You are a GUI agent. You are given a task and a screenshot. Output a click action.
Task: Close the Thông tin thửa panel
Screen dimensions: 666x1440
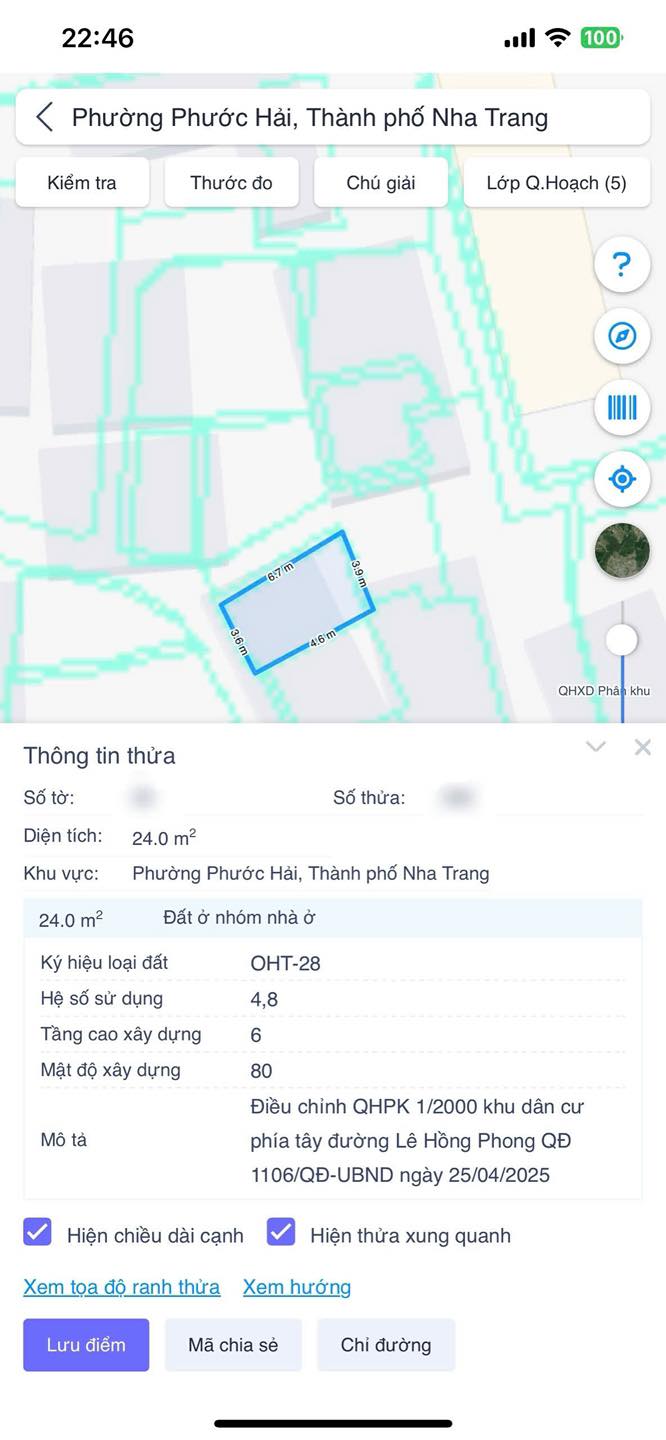coord(643,747)
